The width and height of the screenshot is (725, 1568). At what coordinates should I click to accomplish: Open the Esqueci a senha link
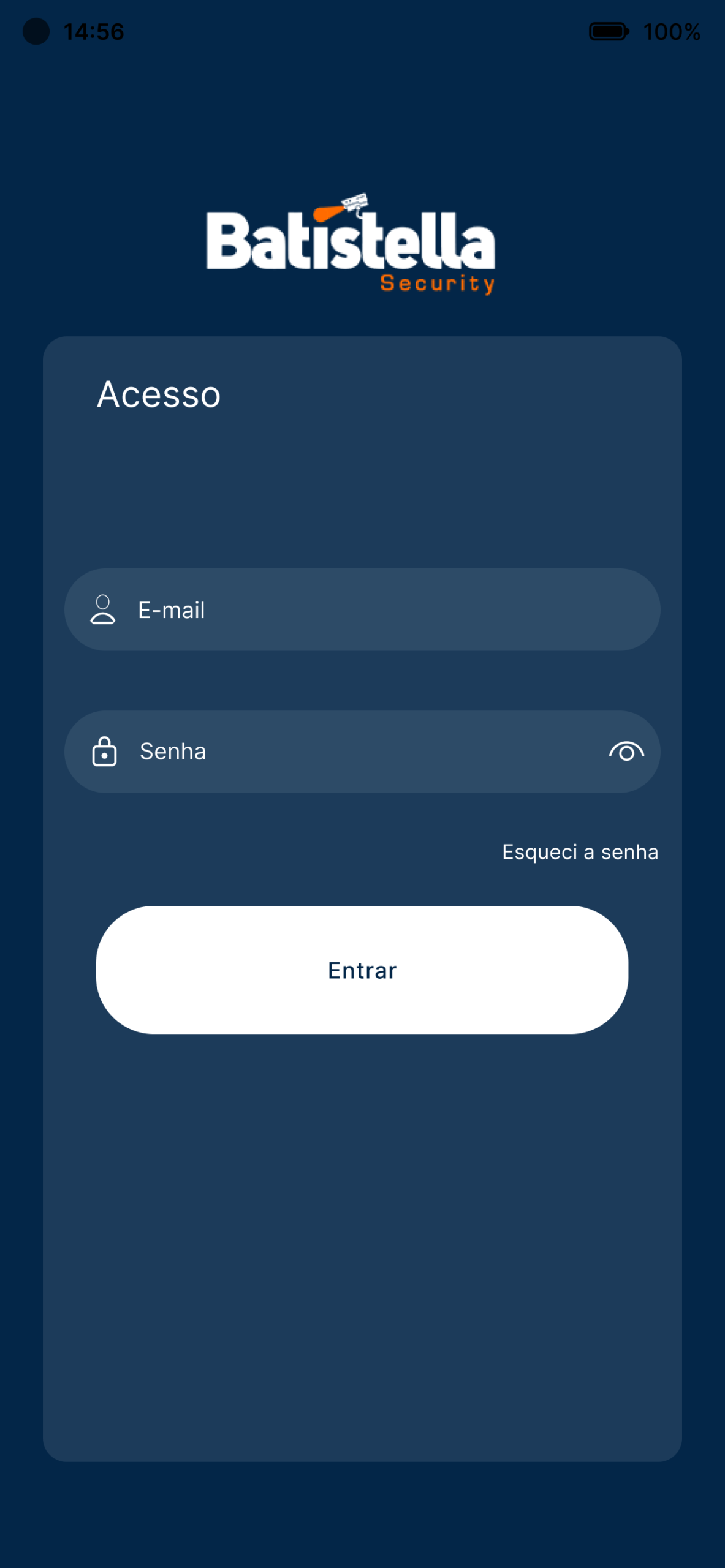580,852
